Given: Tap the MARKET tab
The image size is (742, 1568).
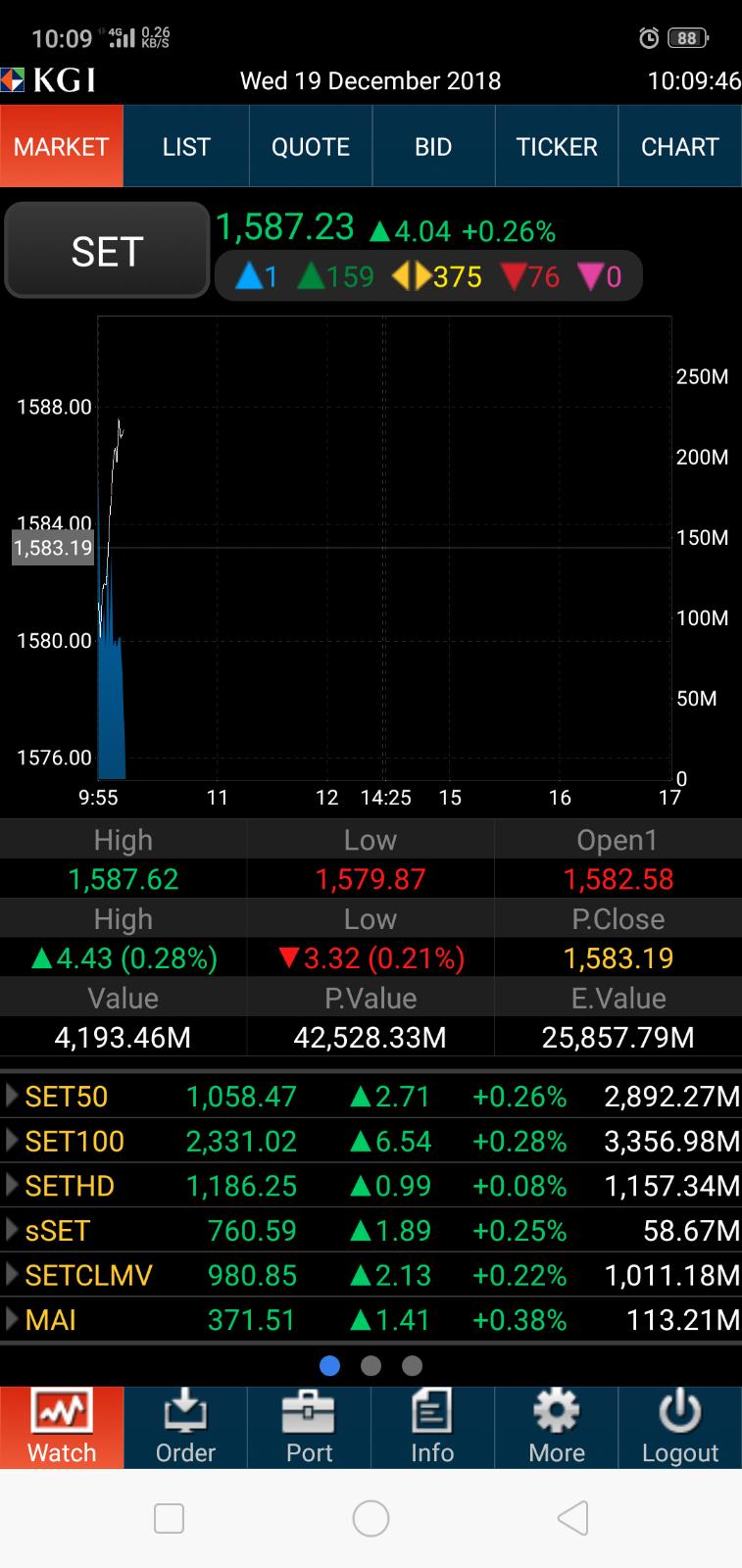Looking at the screenshot, I should tap(62, 147).
